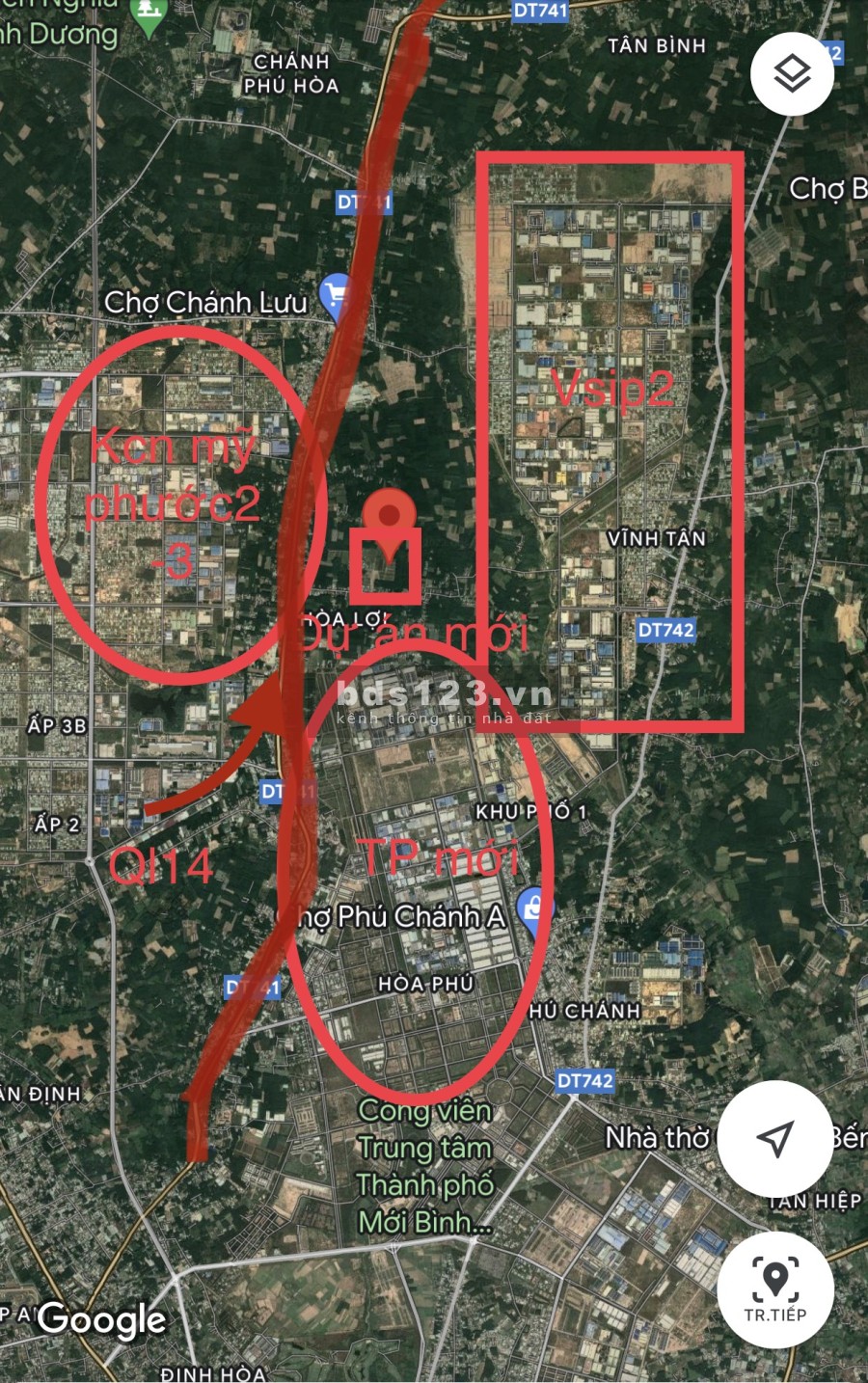The height and width of the screenshot is (1383, 868).
Task: Start Live View with the TR.TIẾP button
Action: point(774,1289)
